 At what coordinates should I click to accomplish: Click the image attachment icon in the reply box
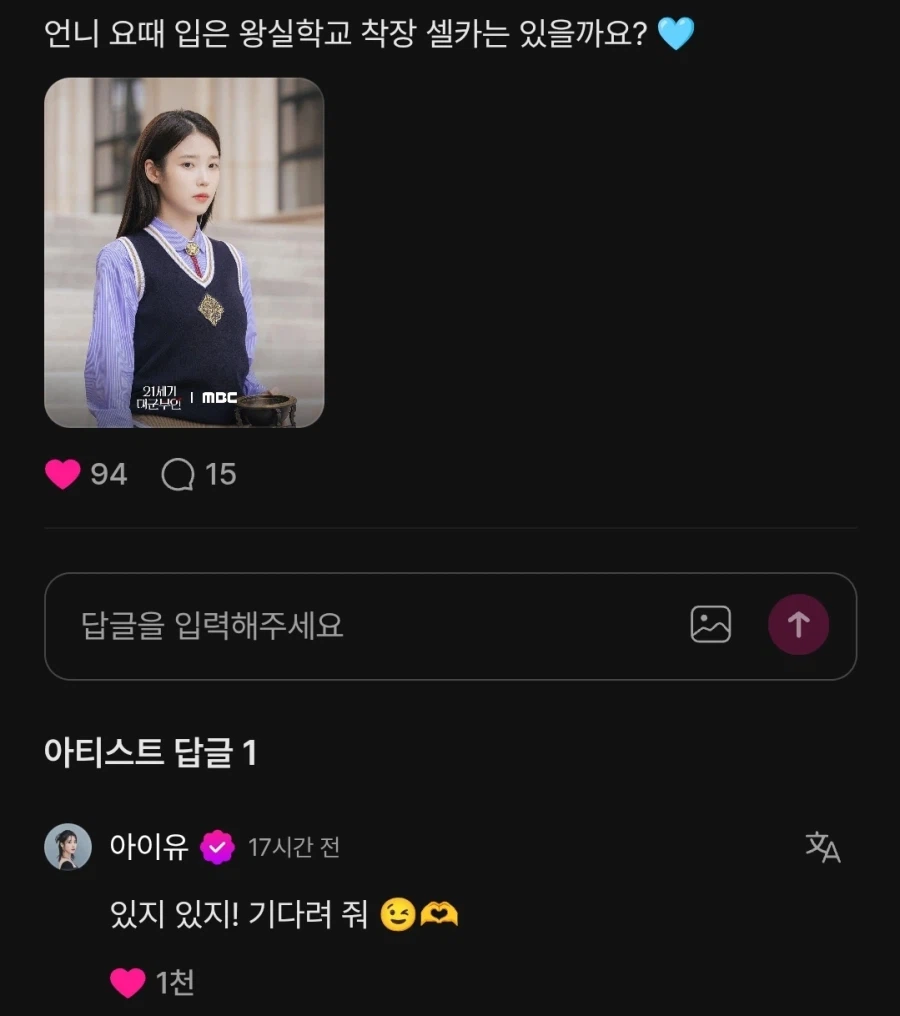[711, 623]
